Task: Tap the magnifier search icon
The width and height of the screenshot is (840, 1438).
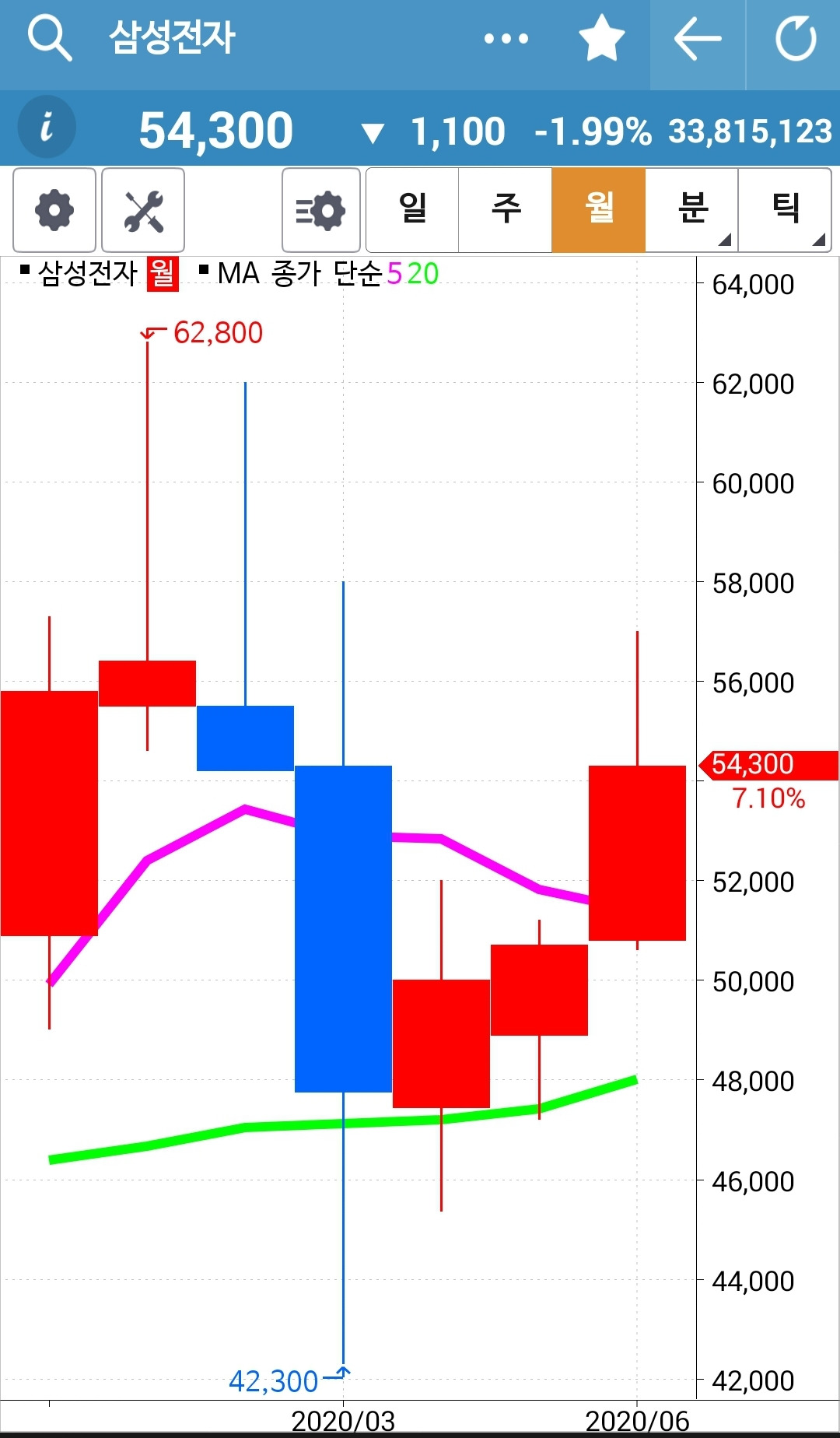Action: coord(50,38)
